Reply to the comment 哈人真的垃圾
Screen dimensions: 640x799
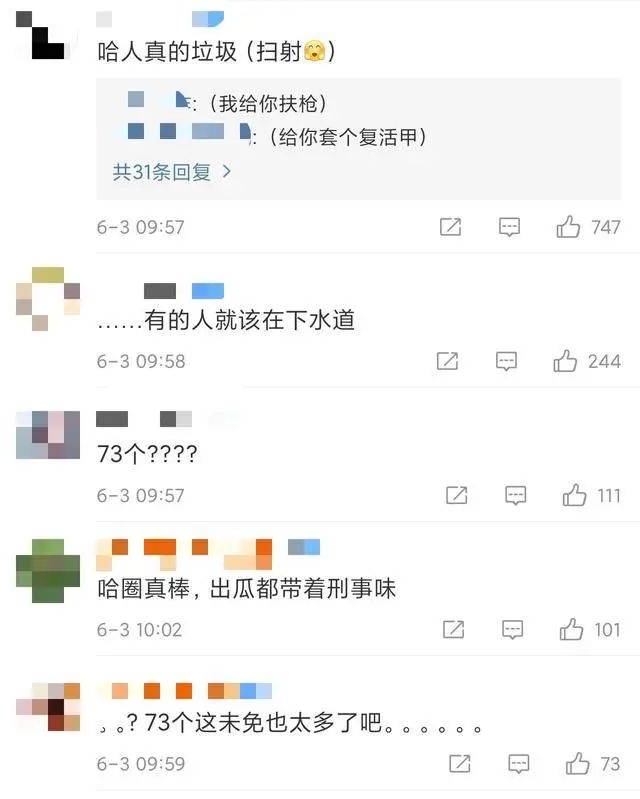510,227
